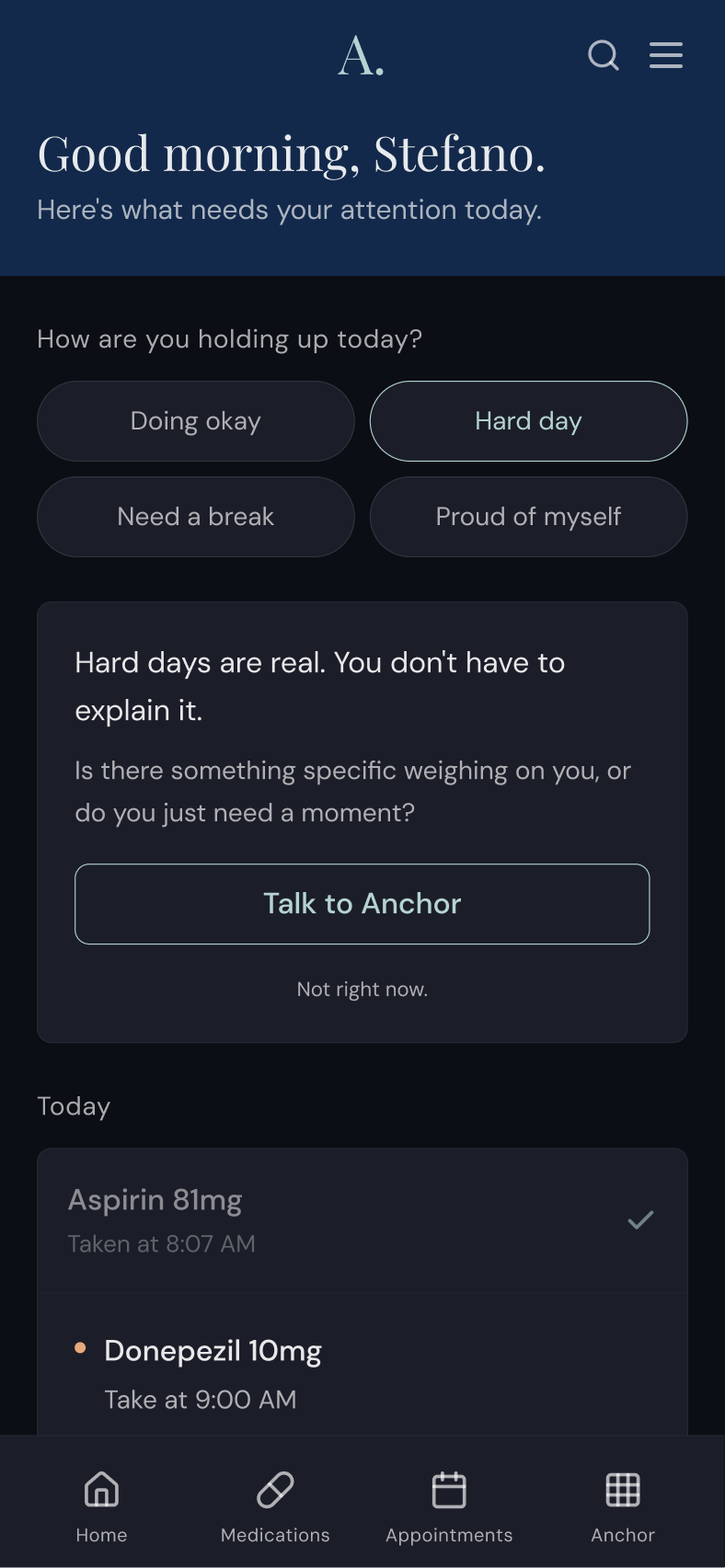
Task: Choose the Hard day mood chip
Action: (528, 421)
